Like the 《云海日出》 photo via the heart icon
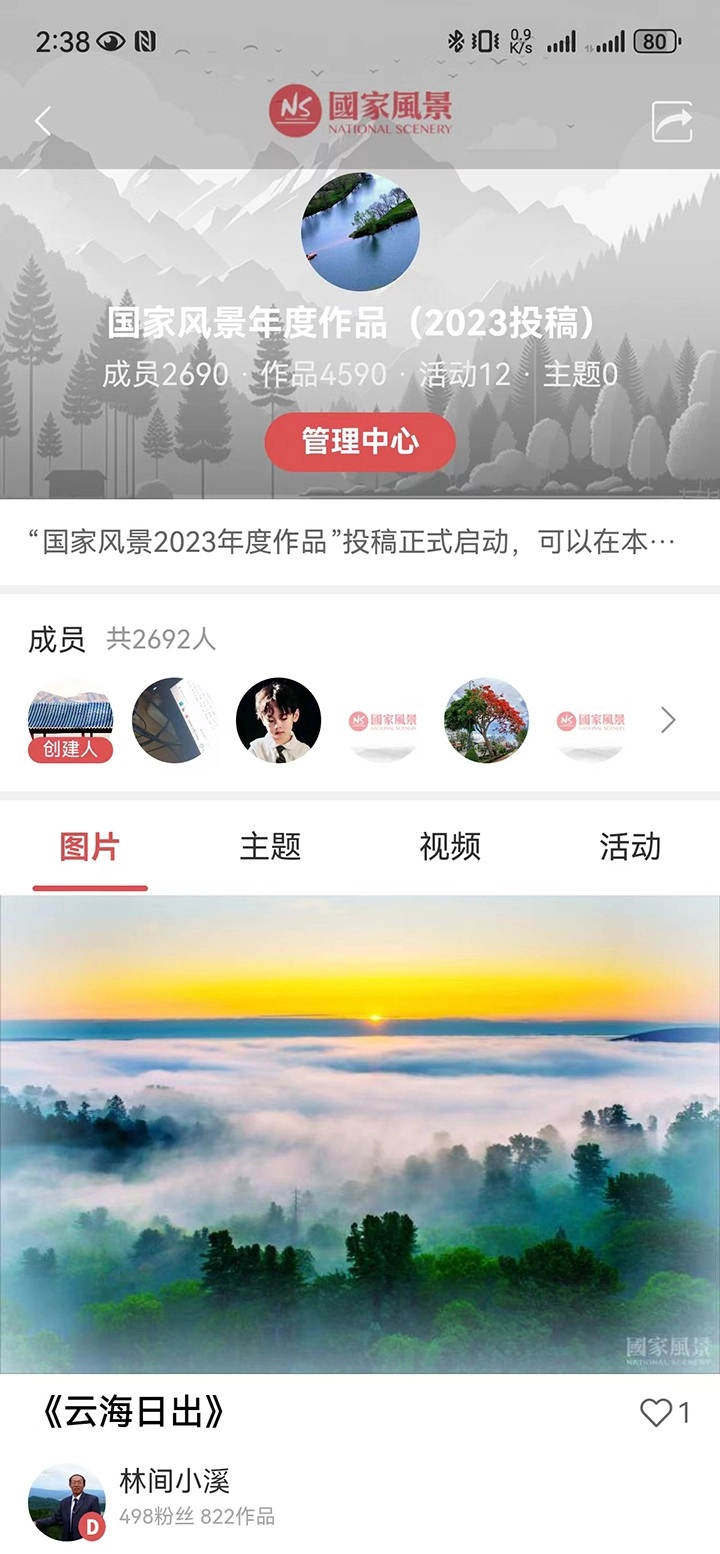Viewport: 720px width, 1554px height. click(x=657, y=1412)
